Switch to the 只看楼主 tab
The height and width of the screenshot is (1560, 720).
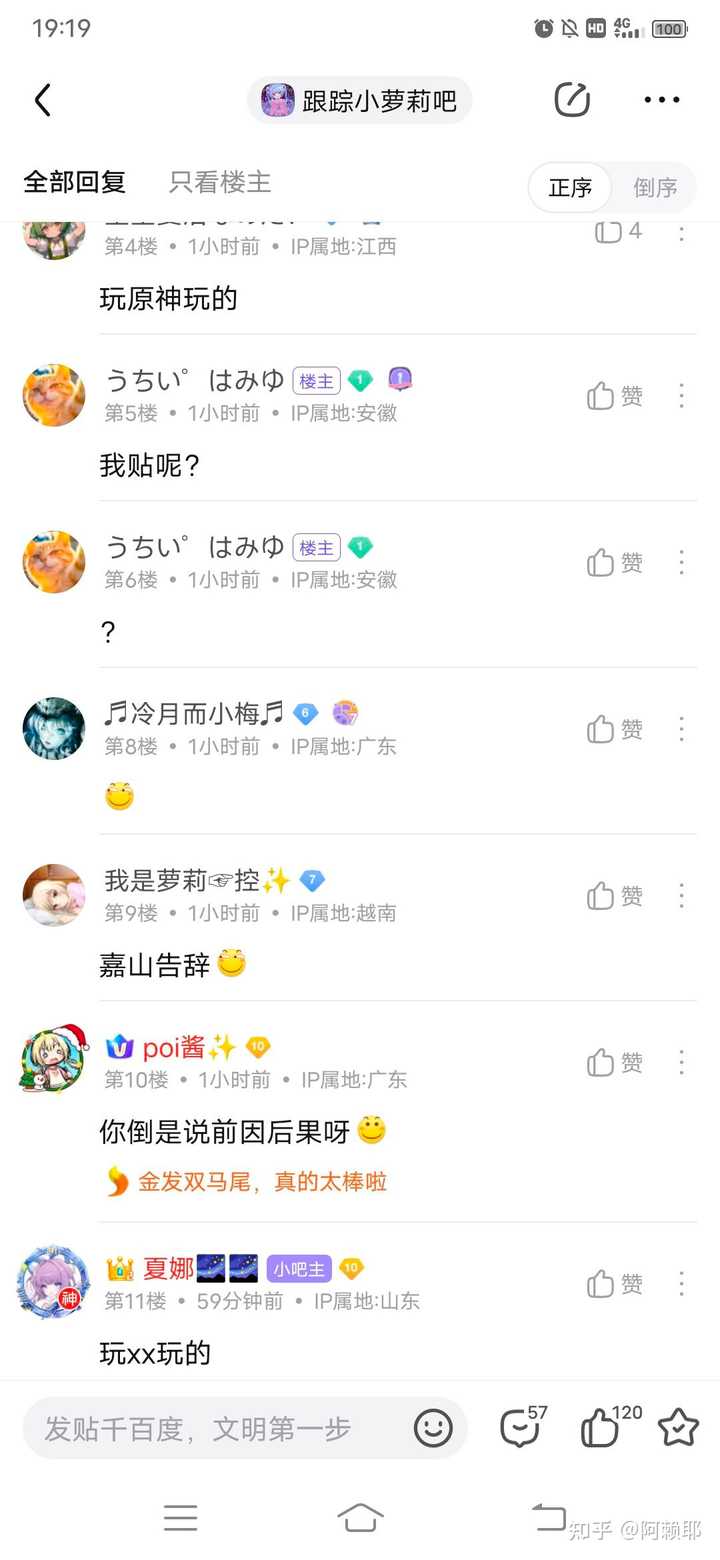[x=220, y=183]
